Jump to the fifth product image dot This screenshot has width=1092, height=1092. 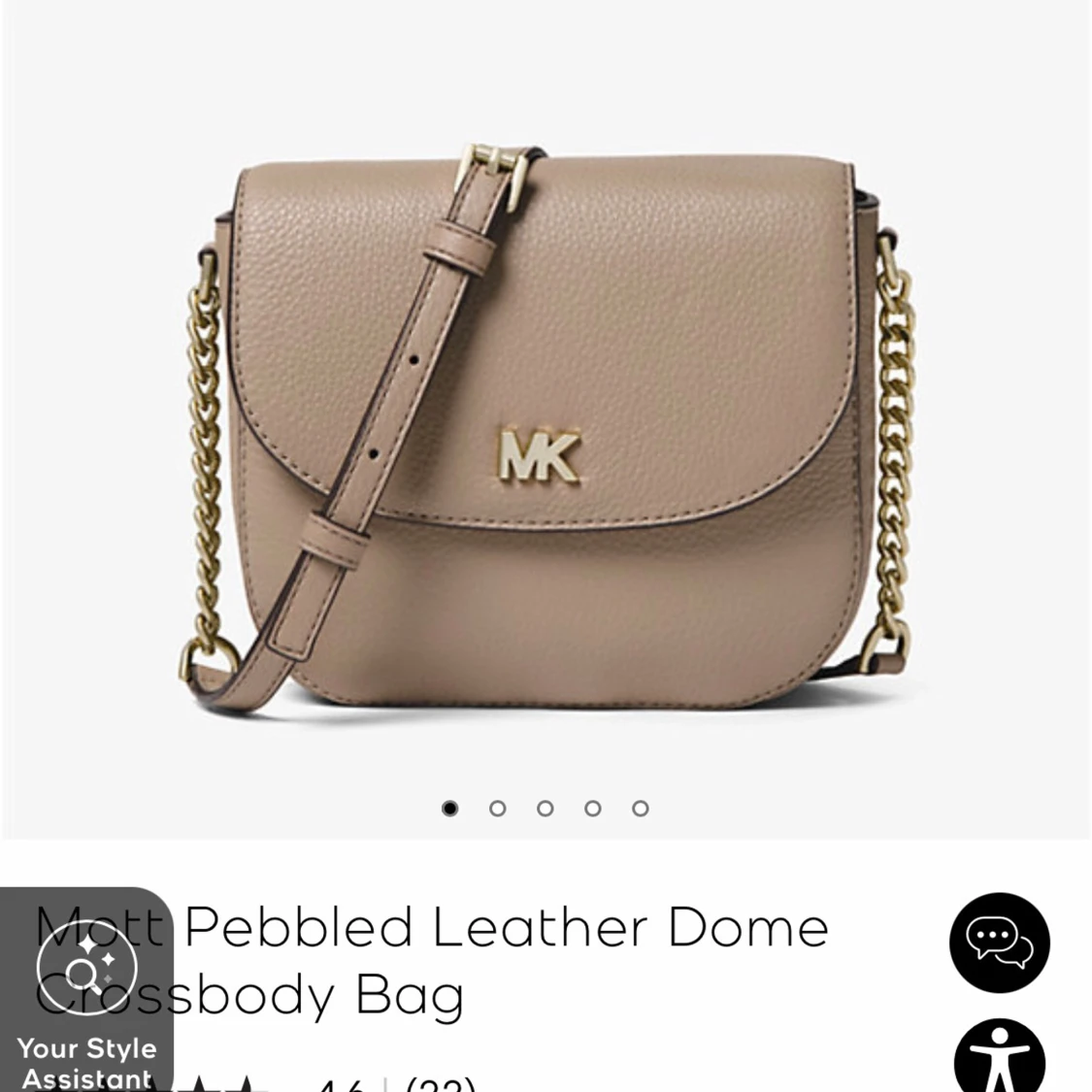[x=641, y=808]
